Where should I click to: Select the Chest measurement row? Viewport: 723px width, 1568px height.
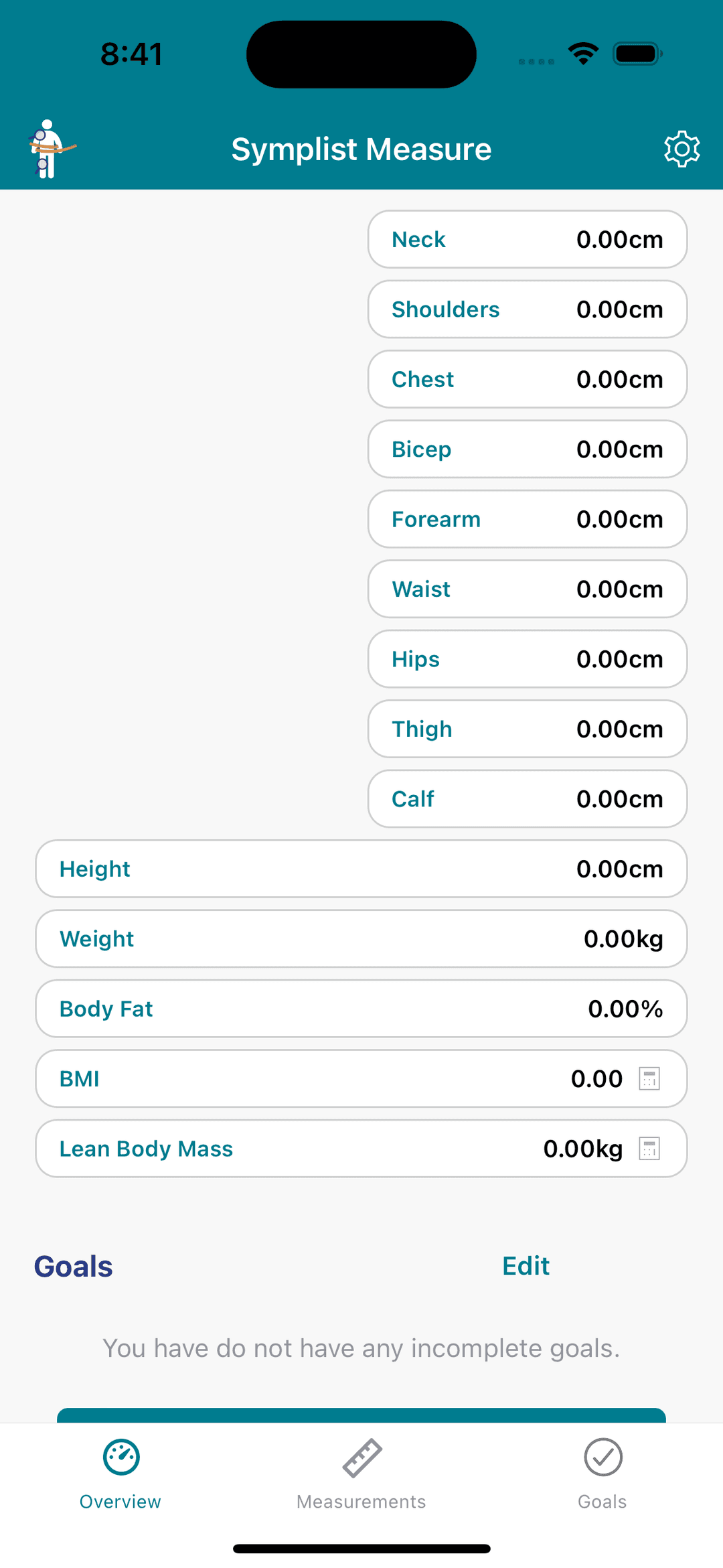(526, 379)
